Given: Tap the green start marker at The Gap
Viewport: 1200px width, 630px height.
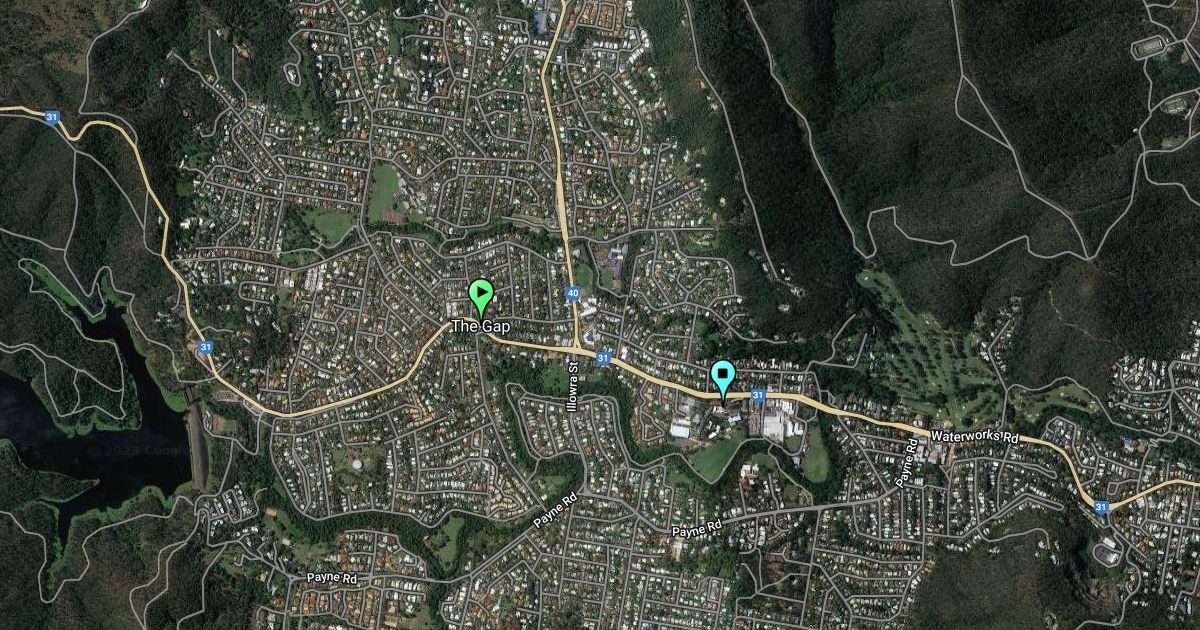Looking at the screenshot, I should tap(481, 295).
